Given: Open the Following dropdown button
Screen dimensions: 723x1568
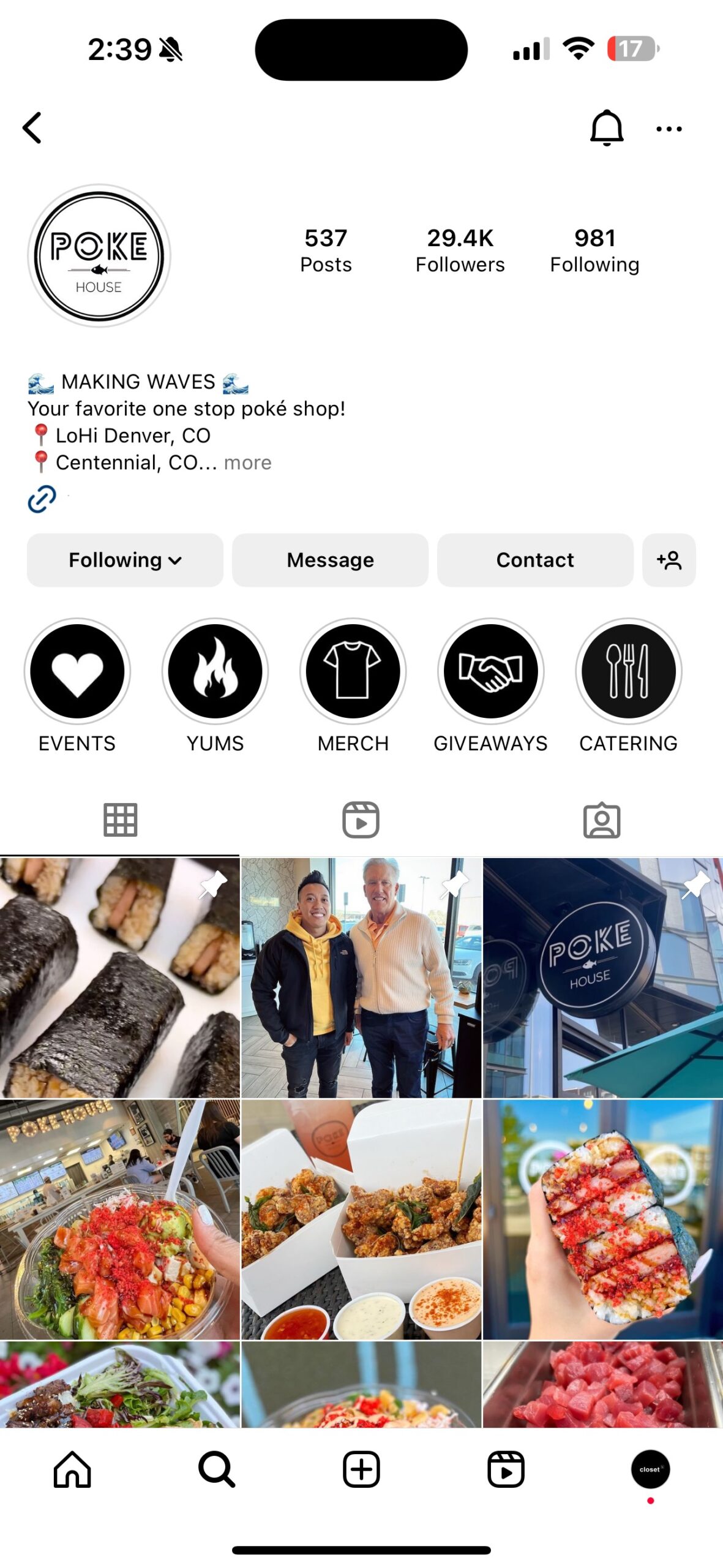Looking at the screenshot, I should coord(125,559).
